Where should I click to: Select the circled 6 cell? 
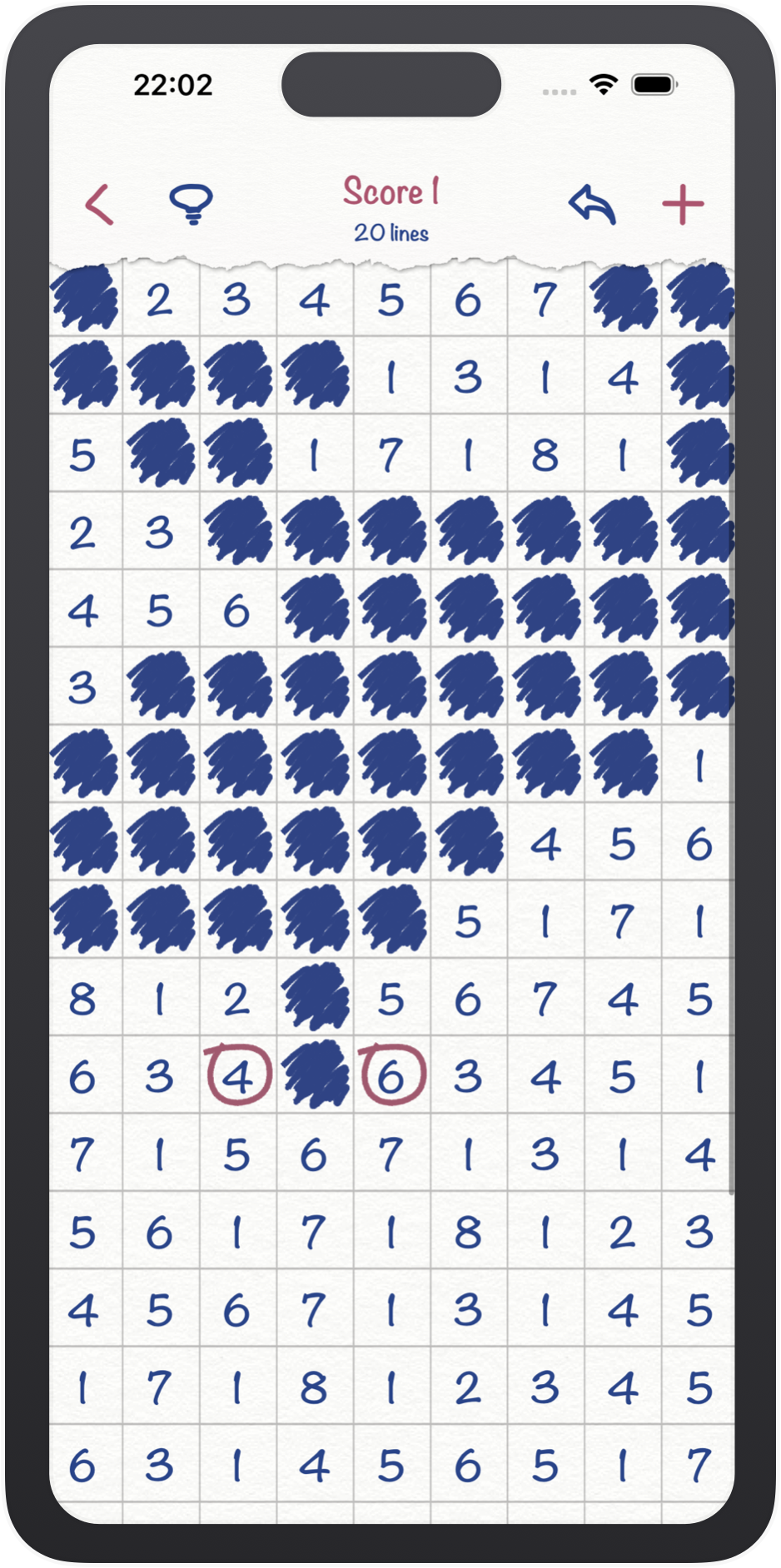(x=392, y=1076)
